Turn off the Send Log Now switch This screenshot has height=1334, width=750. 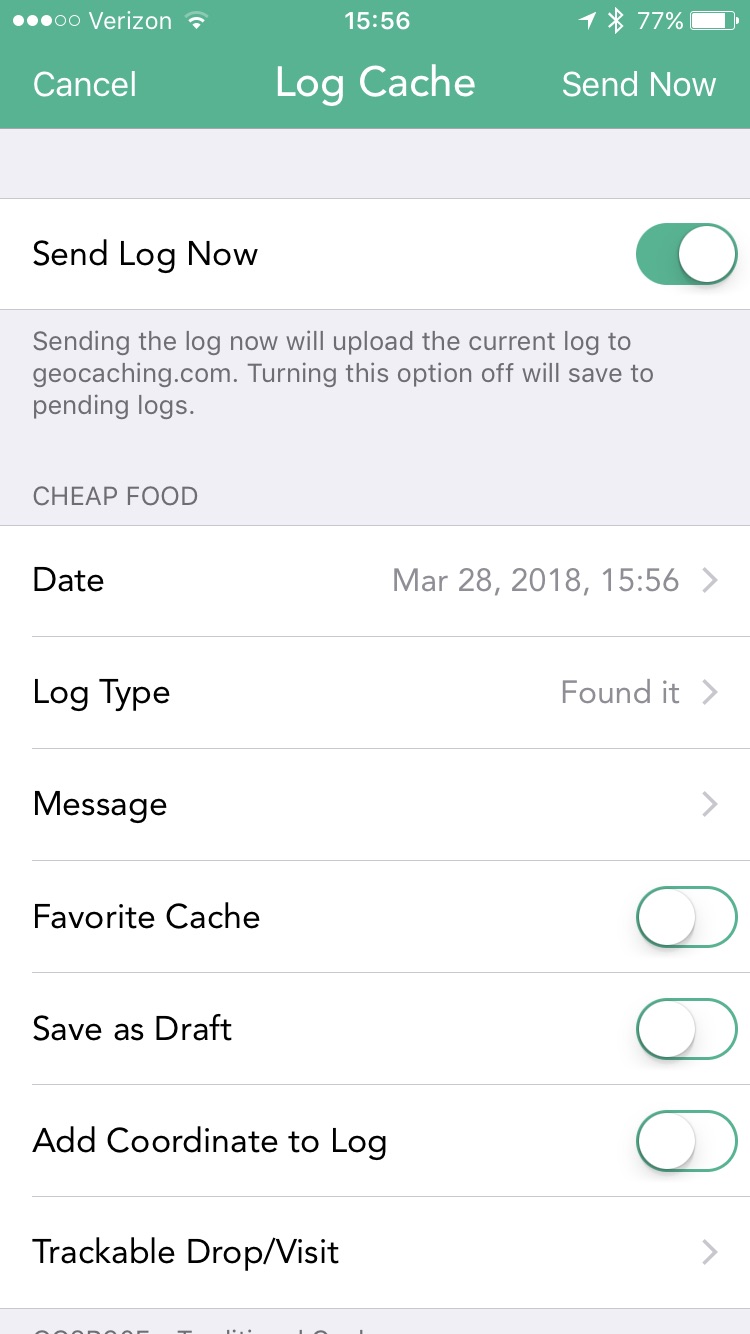click(x=686, y=254)
